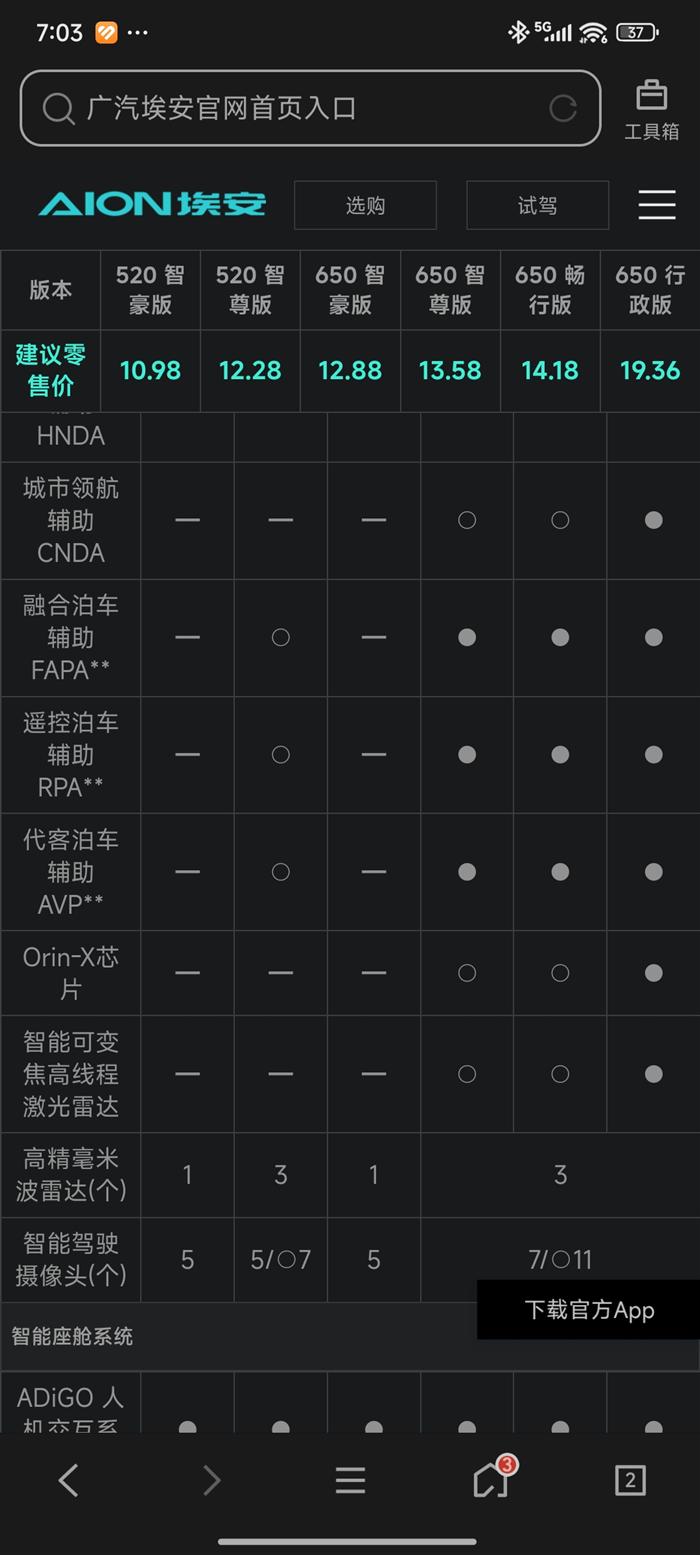This screenshot has height=1555, width=700.
Task: Open the browser menu in the bottom bar
Action: 350,1480
